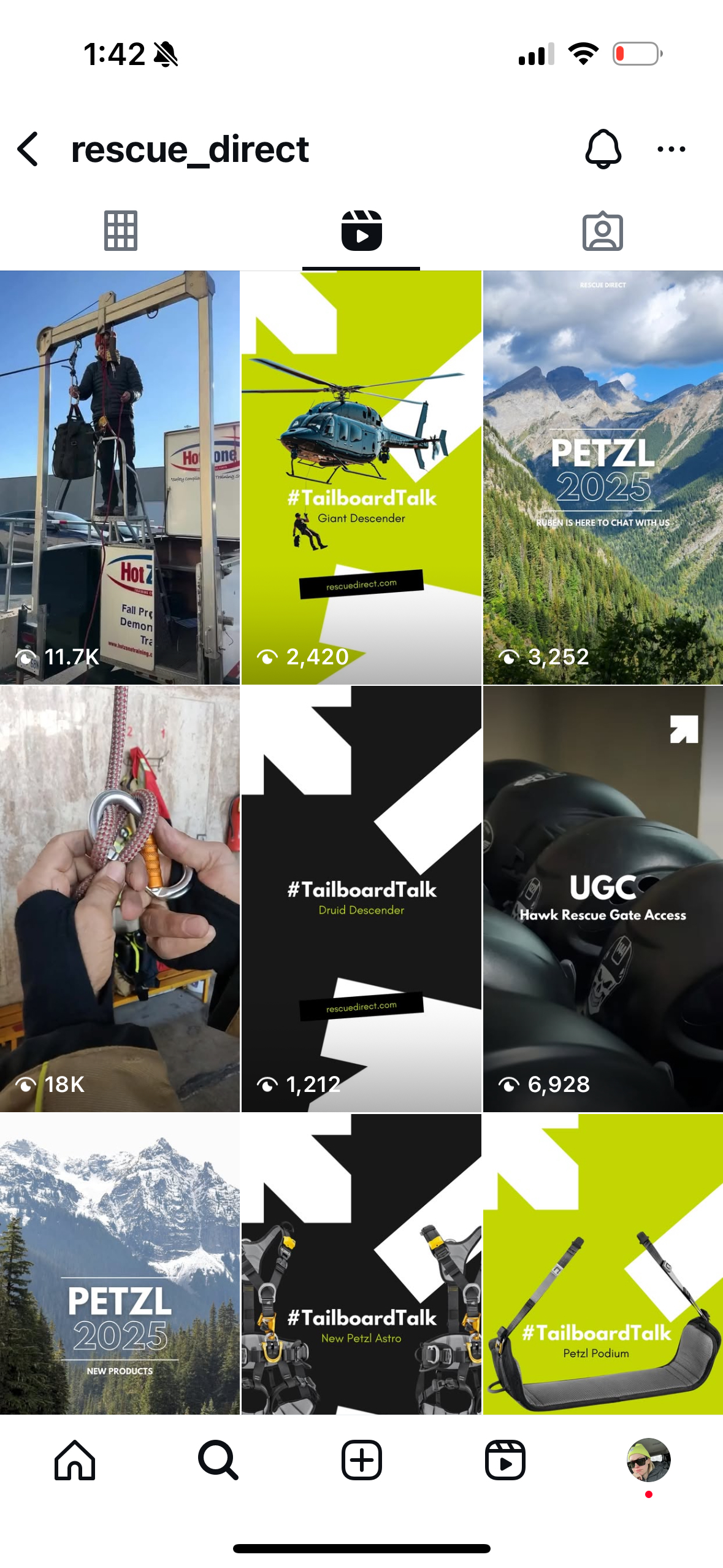Play the Druid Descender TailboardTalk reel
This screenshot has height=1568, width=723.
(361, 898)
